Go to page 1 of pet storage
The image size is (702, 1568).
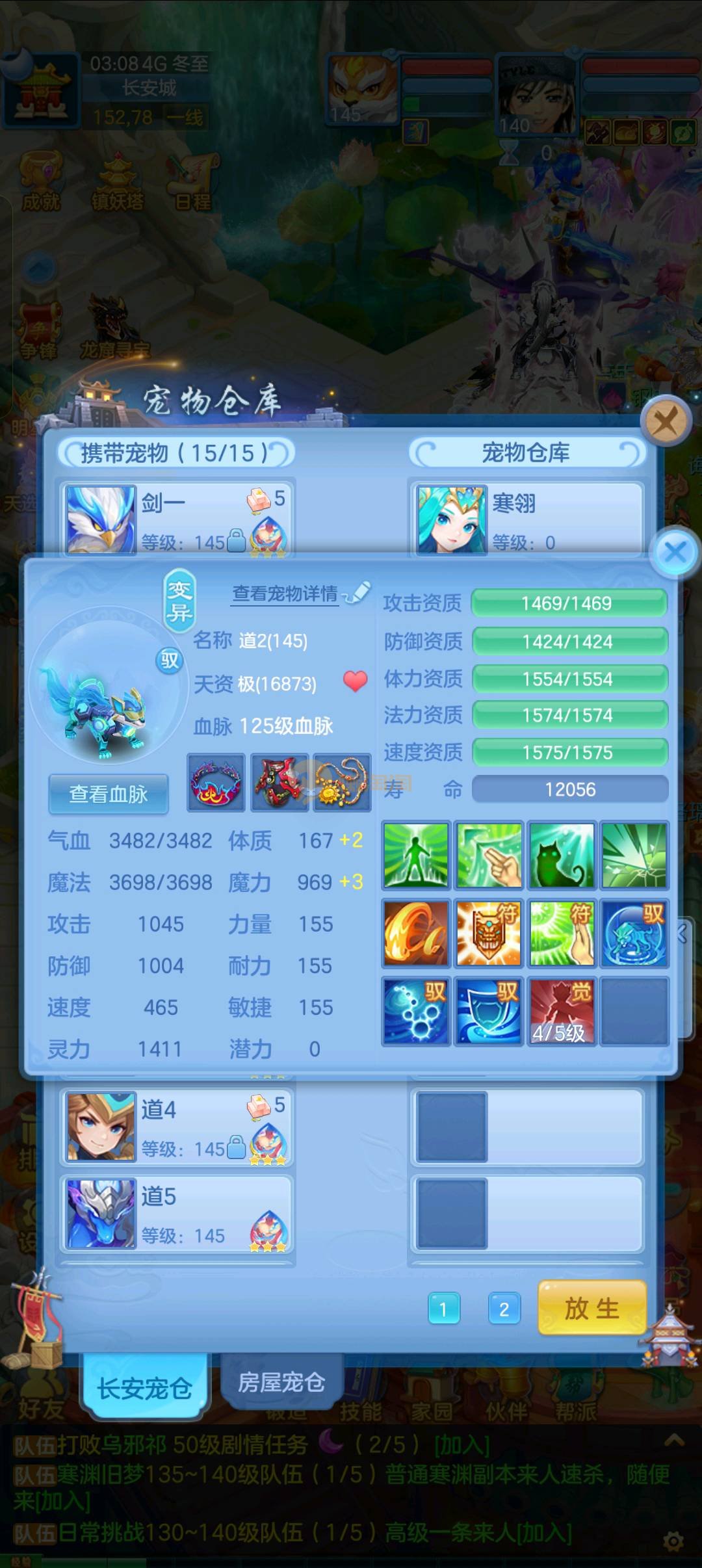[x=444, y=1309]
